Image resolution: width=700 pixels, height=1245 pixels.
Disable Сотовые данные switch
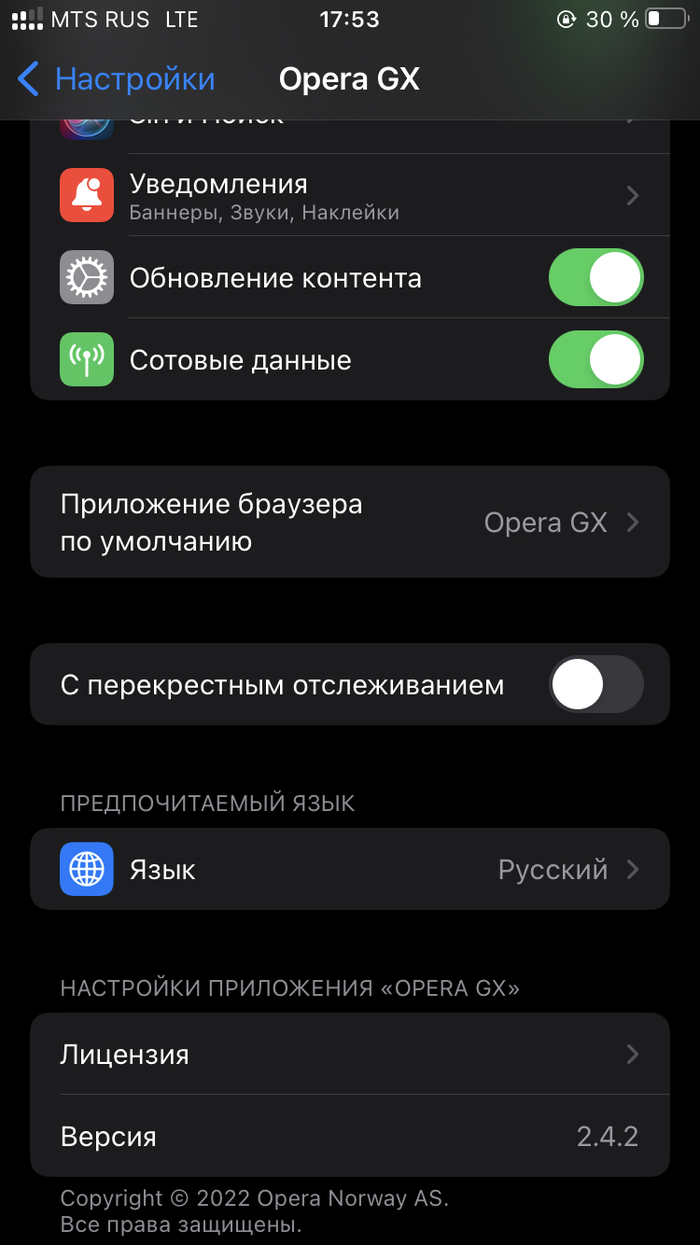click(x=595, y=360)
